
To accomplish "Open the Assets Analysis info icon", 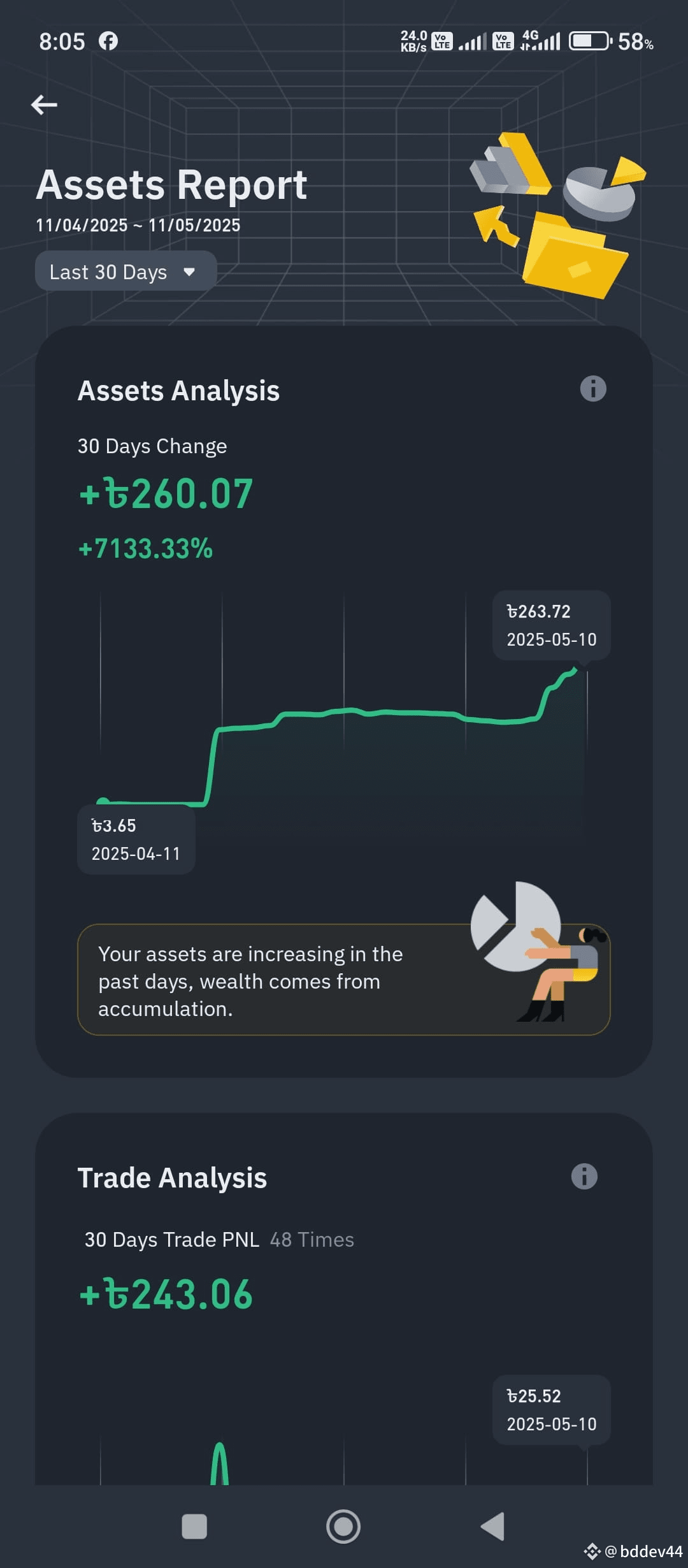I will 592,389.
